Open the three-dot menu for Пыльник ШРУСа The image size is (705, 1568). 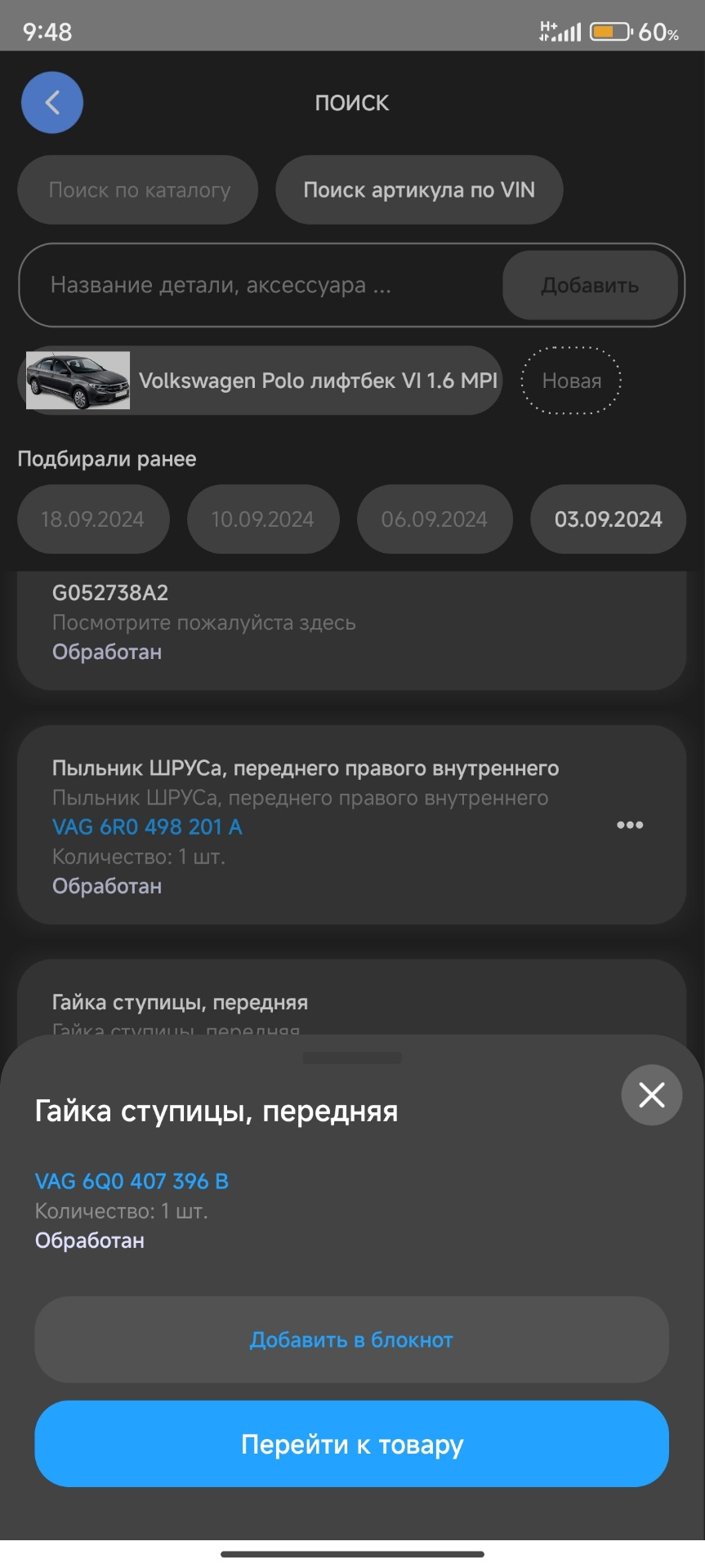(630, 826)
